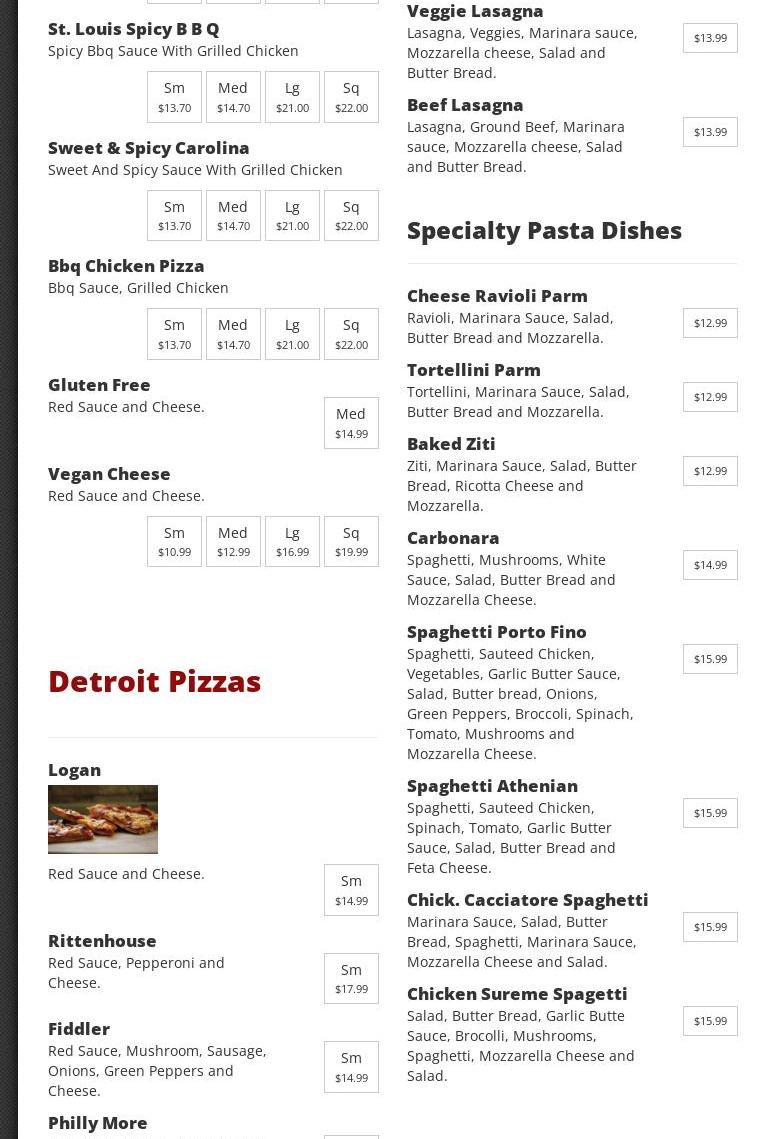This screenshot has width=765, height=1139.
Task: Tap the Veggie Lasagna $13.99 price button
Action: click(x=710, y=38)
